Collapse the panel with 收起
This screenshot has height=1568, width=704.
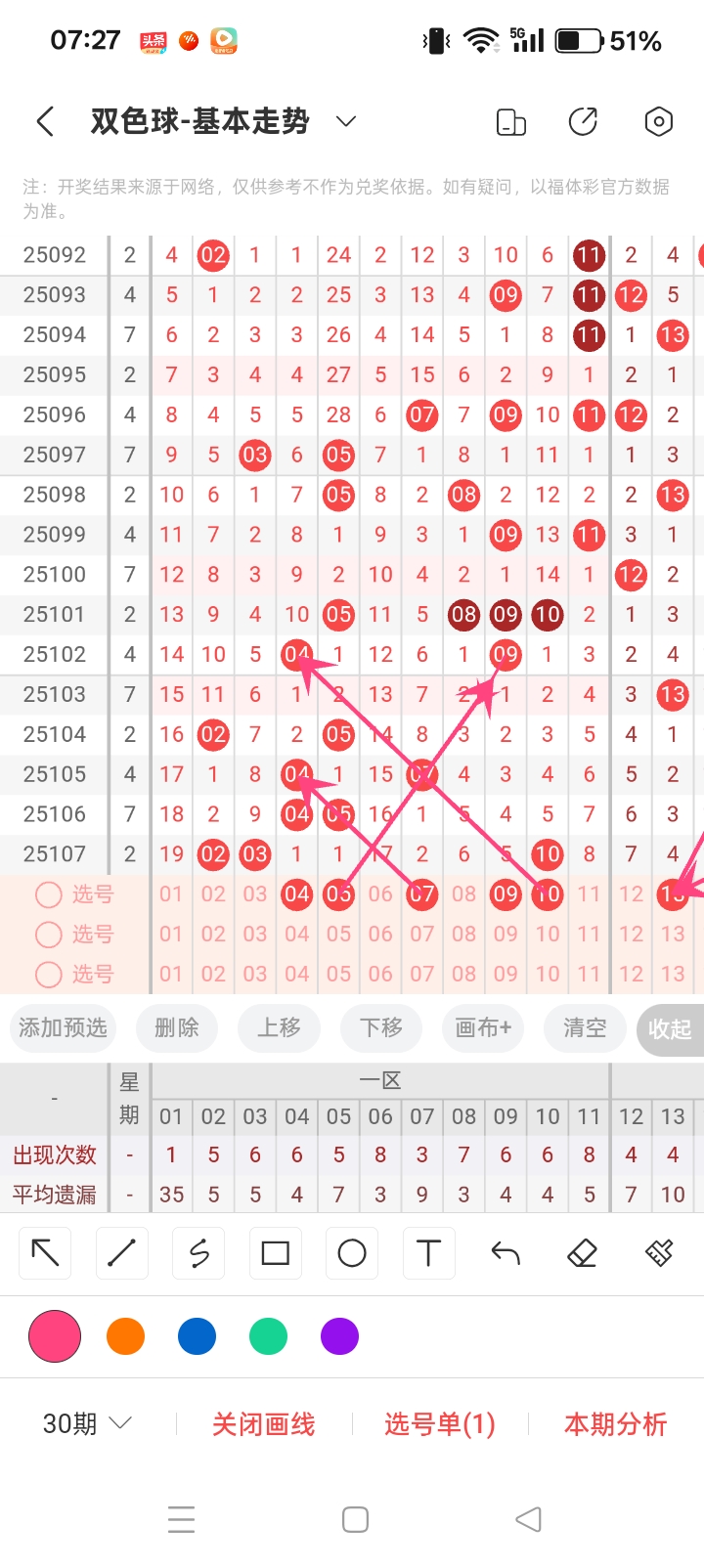click(x=670, y=1028)
